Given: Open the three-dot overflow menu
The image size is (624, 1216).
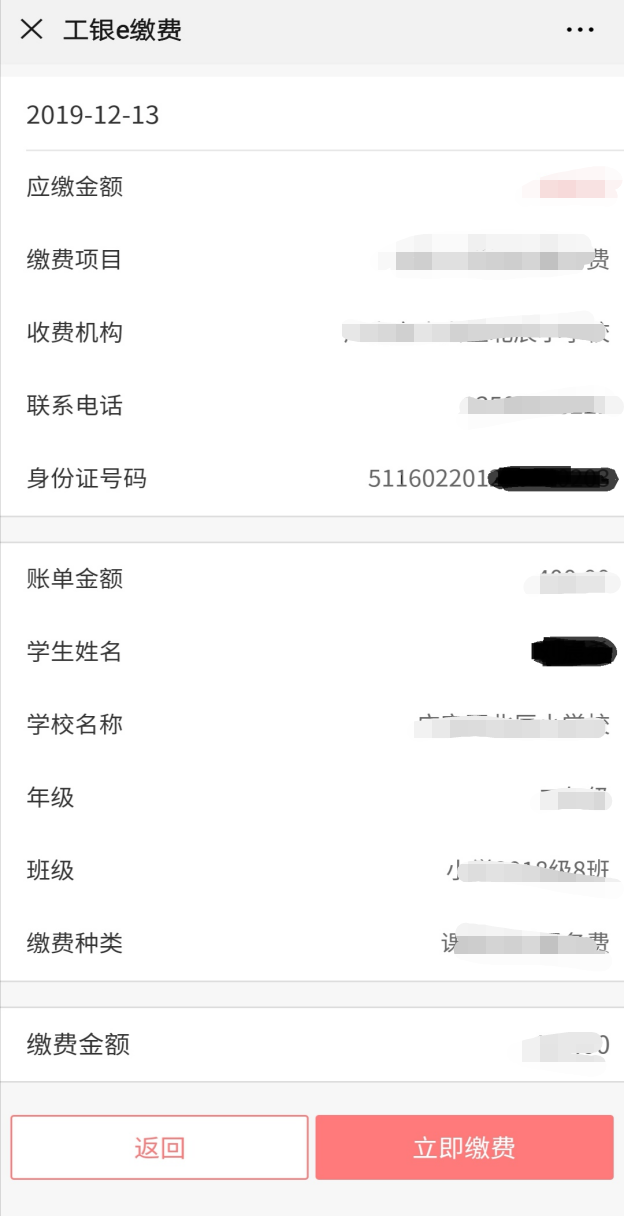Looking at the screenshot, I should (x=580, y=30).
